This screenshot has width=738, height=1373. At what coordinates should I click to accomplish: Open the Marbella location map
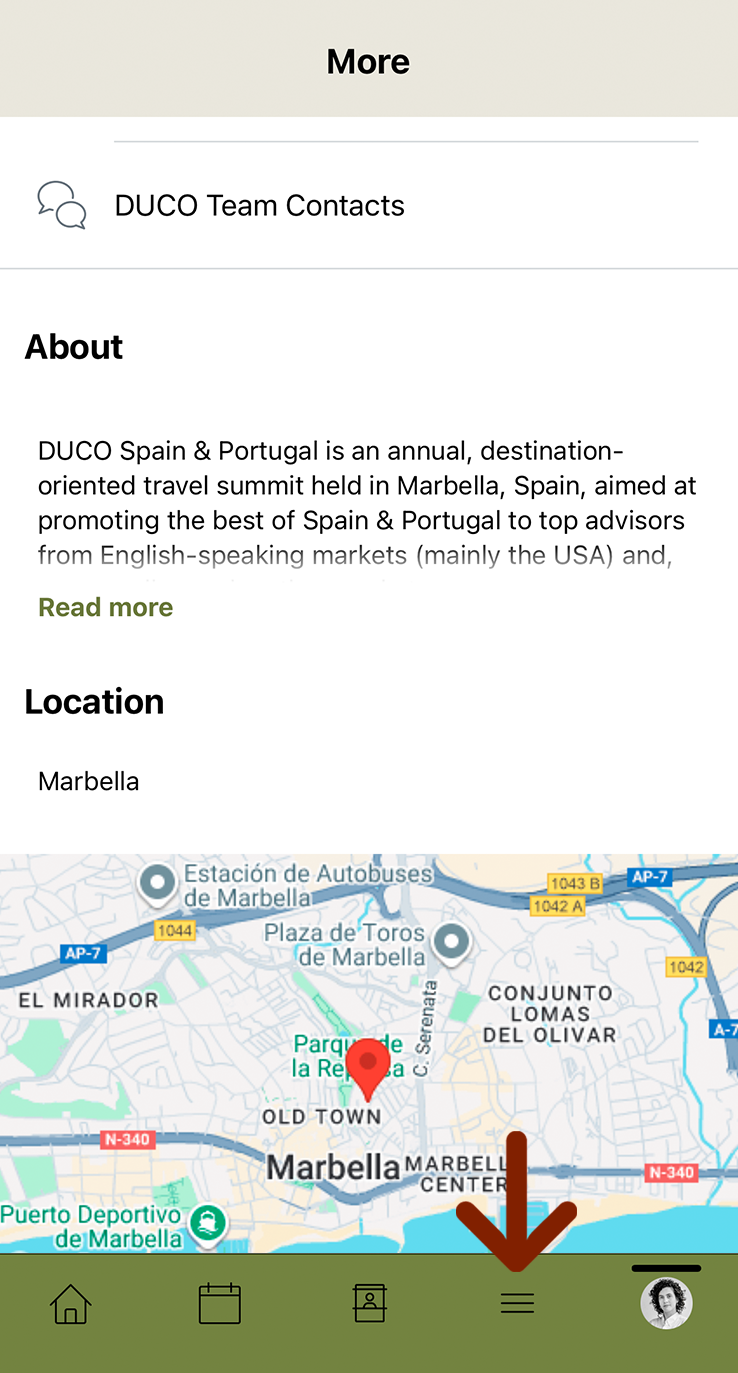[368, 1050]
